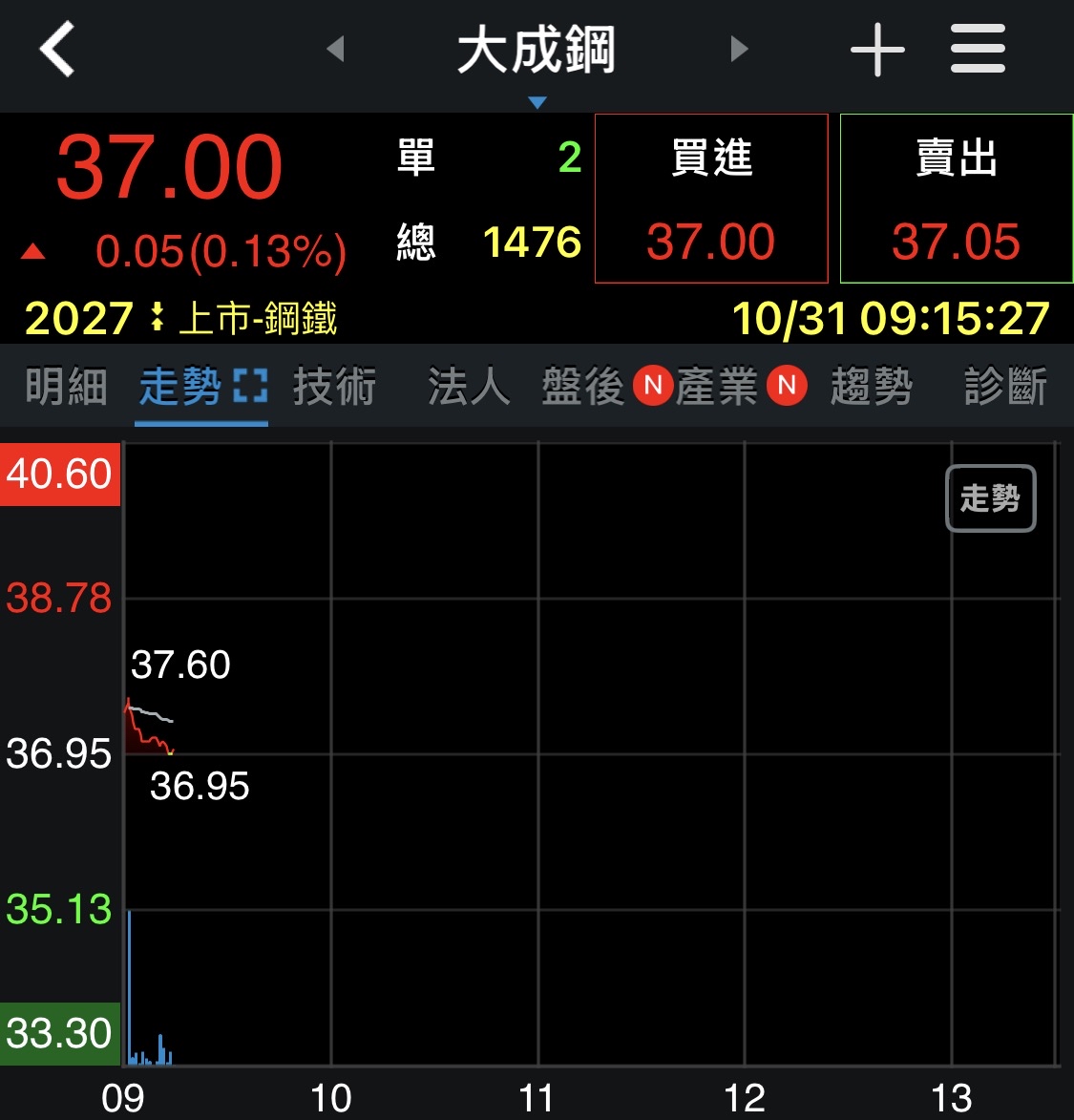Switch to the previous stock with left triangle
This screenshot has height=1120, width=1074.
pos(335,49)
